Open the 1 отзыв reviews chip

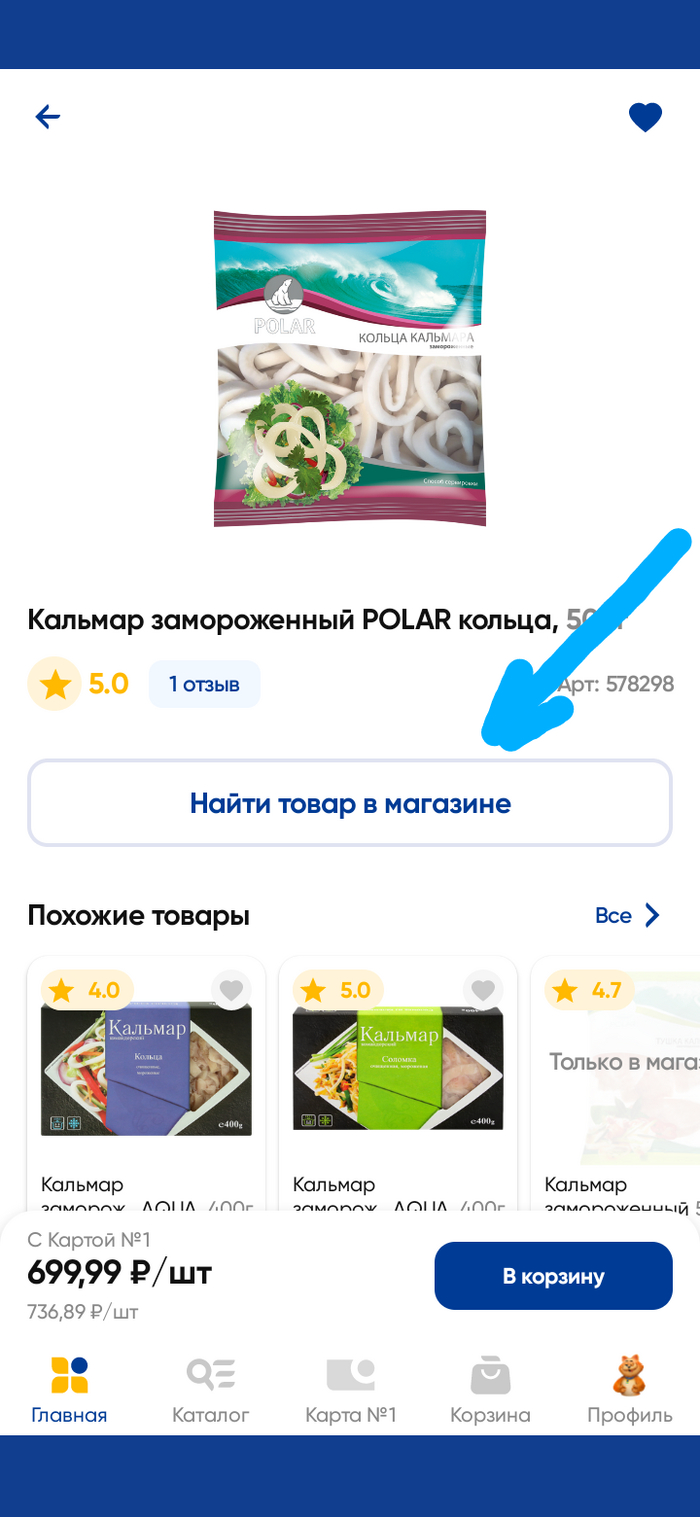click(x=204, y=684)
